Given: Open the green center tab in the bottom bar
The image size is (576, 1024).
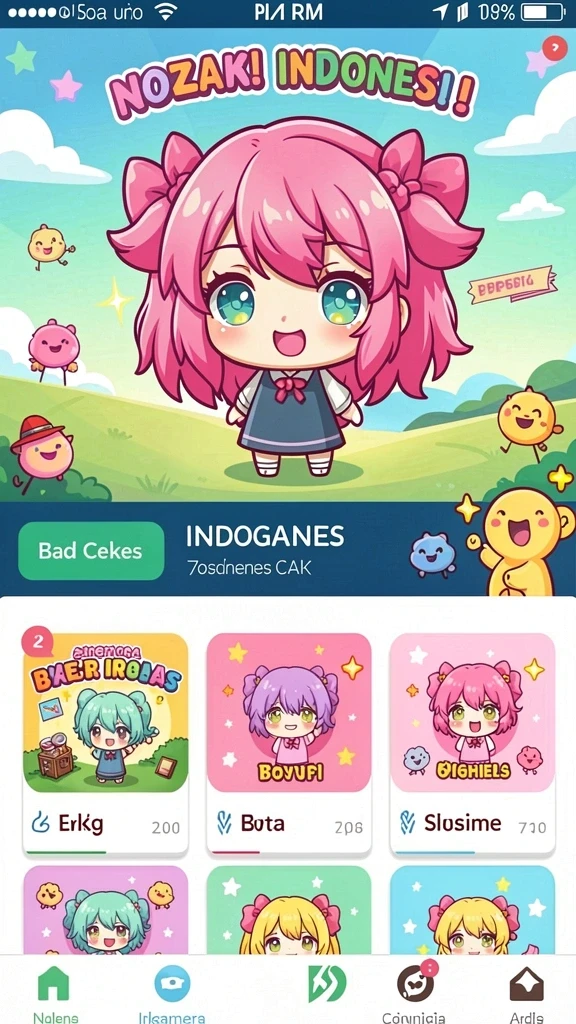Looking at the screenshot, I should click(327, 984).
